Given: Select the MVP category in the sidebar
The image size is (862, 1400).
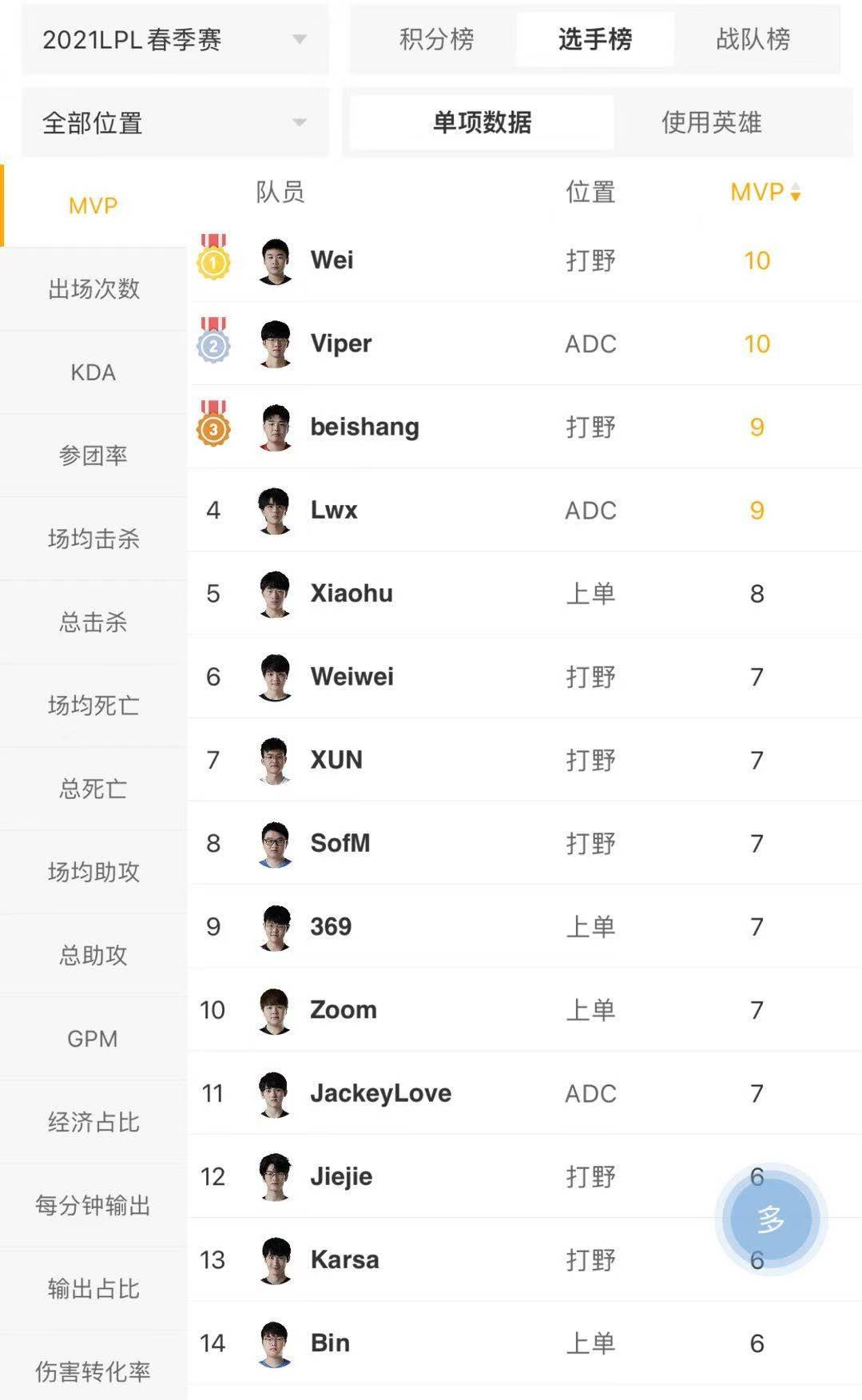Looking at the screenshot, I should 92,205.
